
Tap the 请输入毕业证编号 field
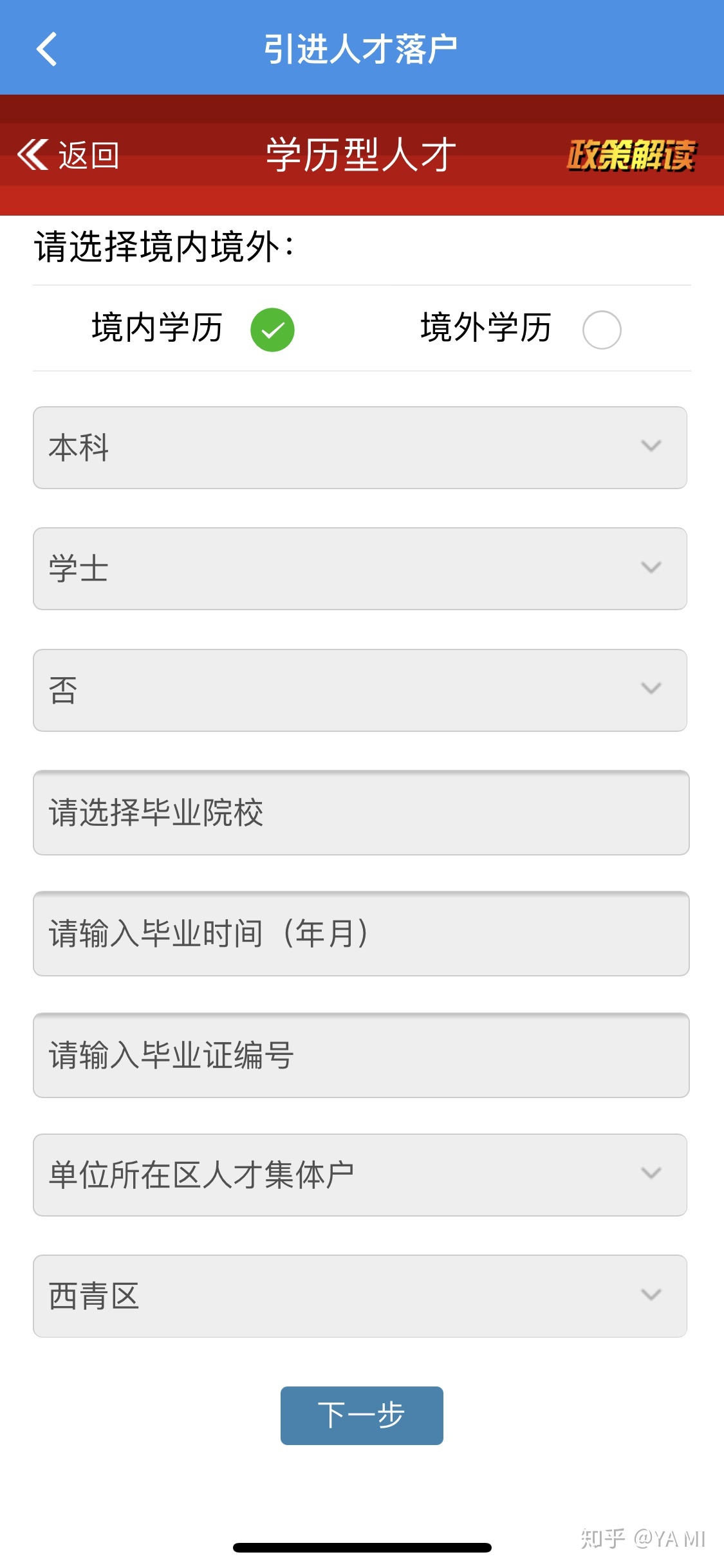[361, 1055]
